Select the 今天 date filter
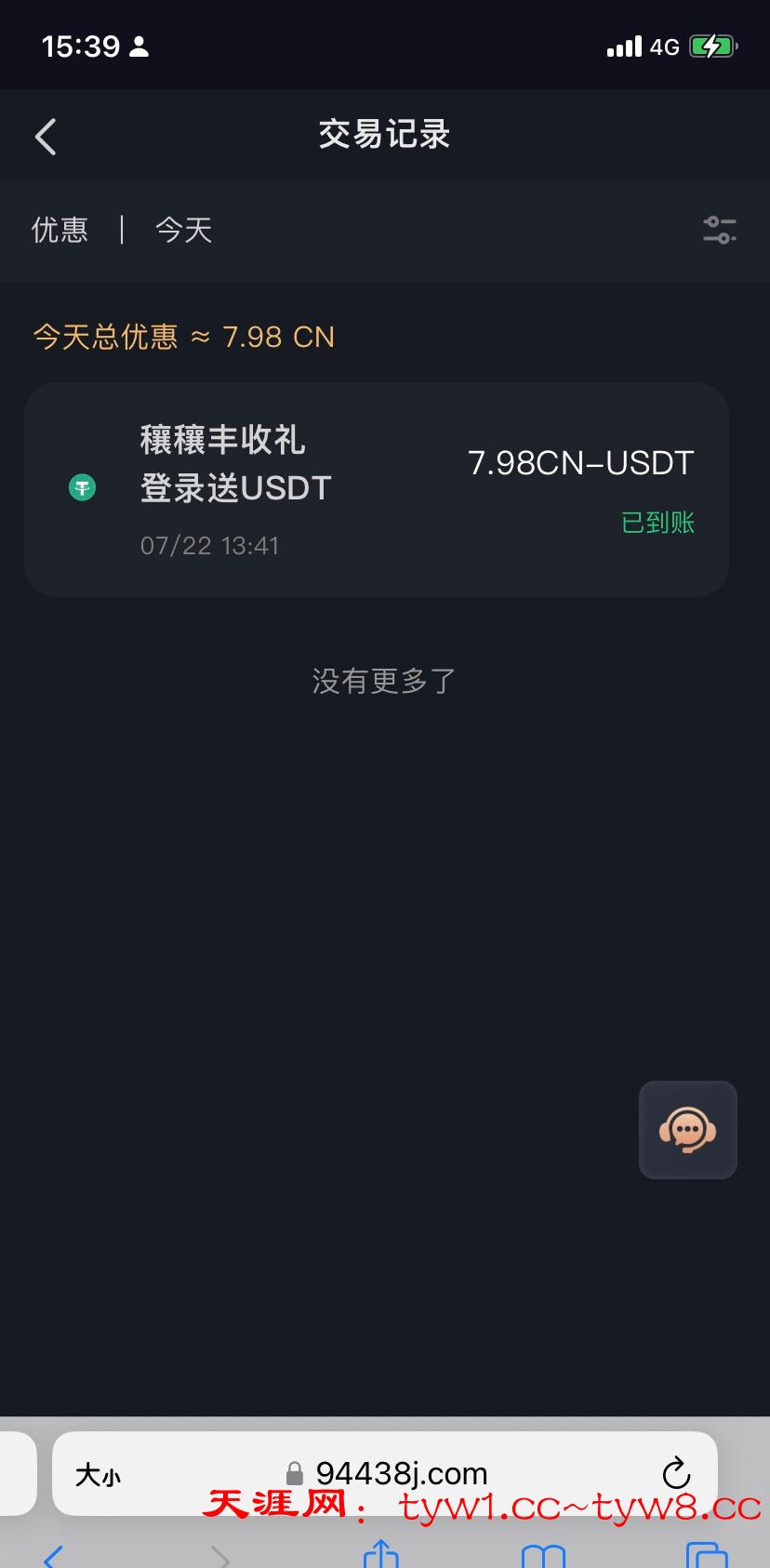The height and width of the screenshot is (1568, 770). tap(183, 230)
